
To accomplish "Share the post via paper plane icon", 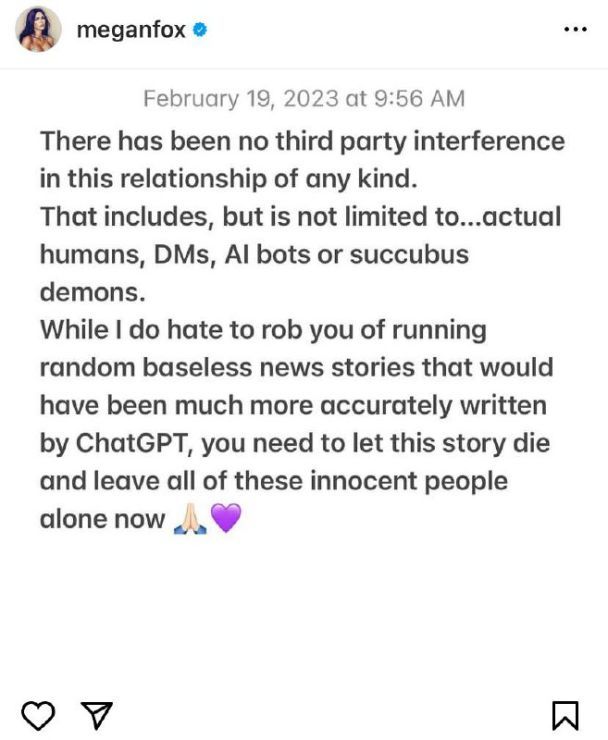I will [95, 714].
